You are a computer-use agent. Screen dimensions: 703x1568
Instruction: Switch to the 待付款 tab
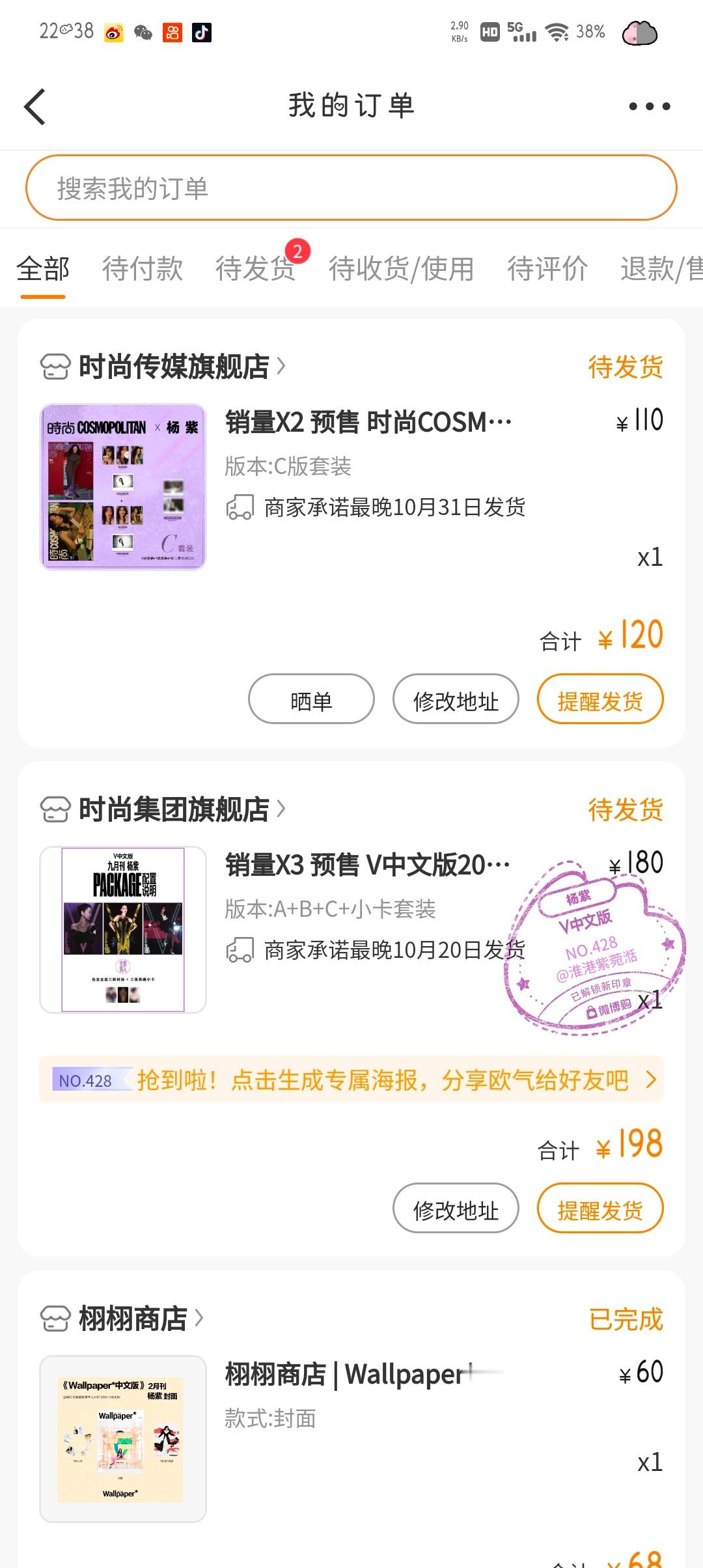pyautogui.click(x=143, y=268)
